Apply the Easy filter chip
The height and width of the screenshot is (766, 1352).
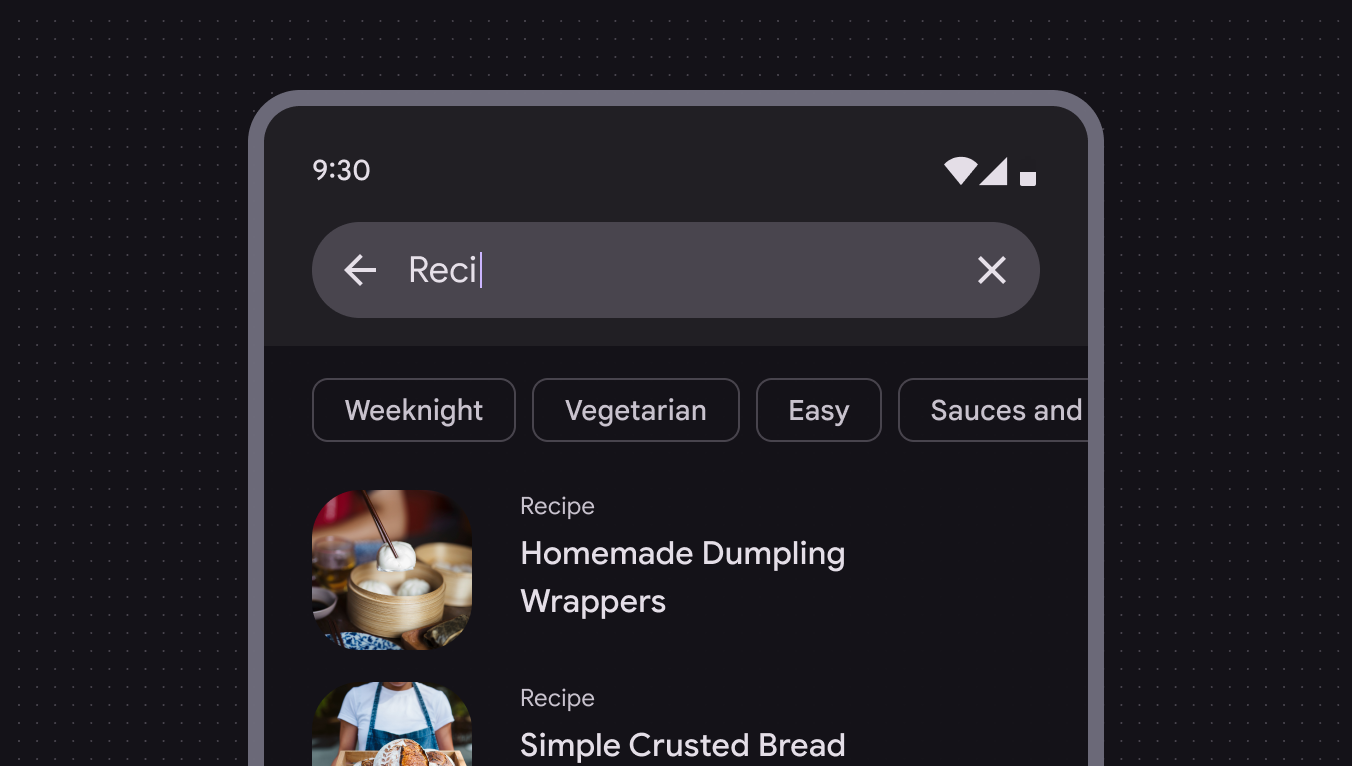tap(818, 410)
